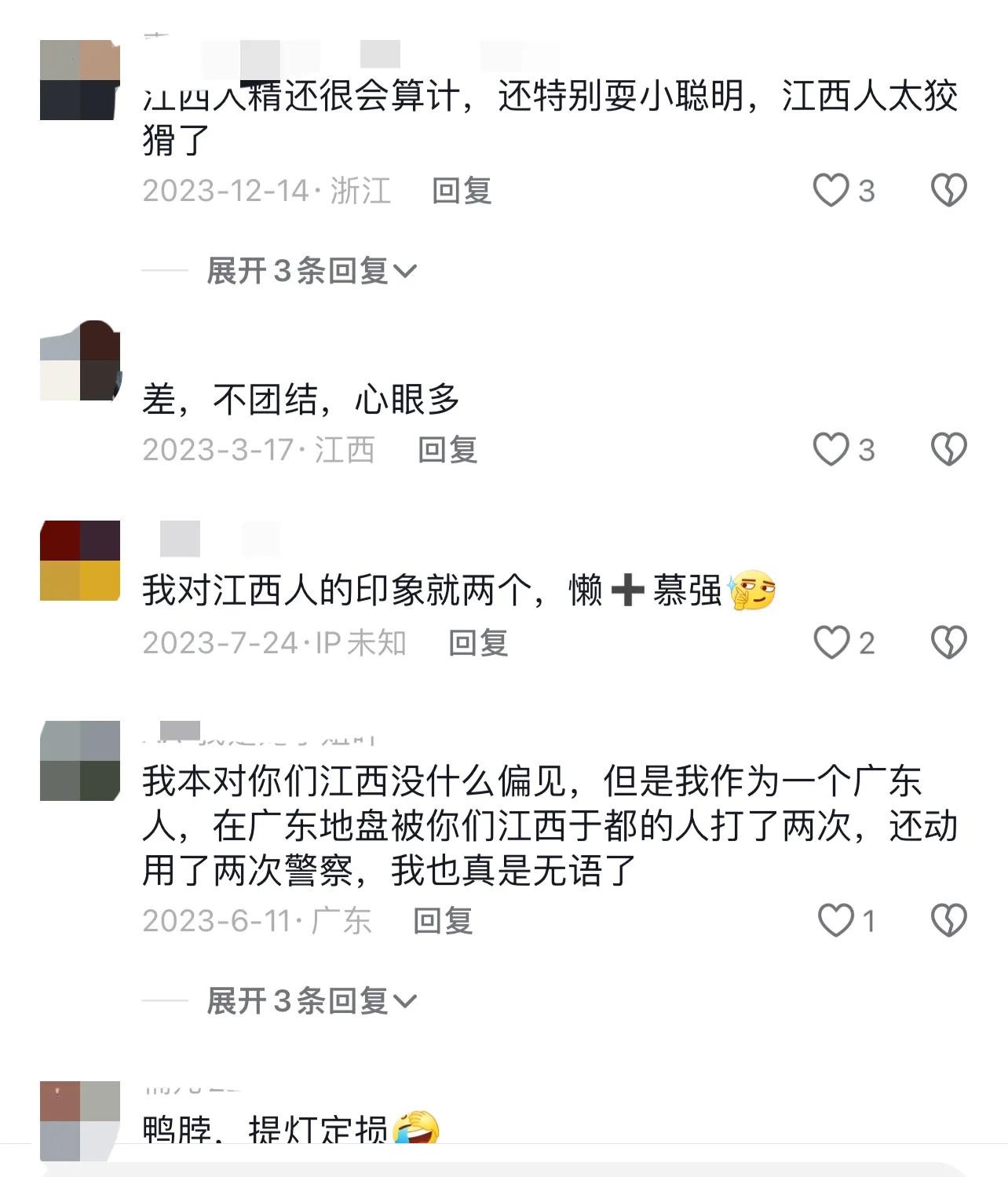Open avatar of the '差，不团结，心眼多' commenter
The width and height of the screenshot is (1008, 1177).
click(80, 360)
